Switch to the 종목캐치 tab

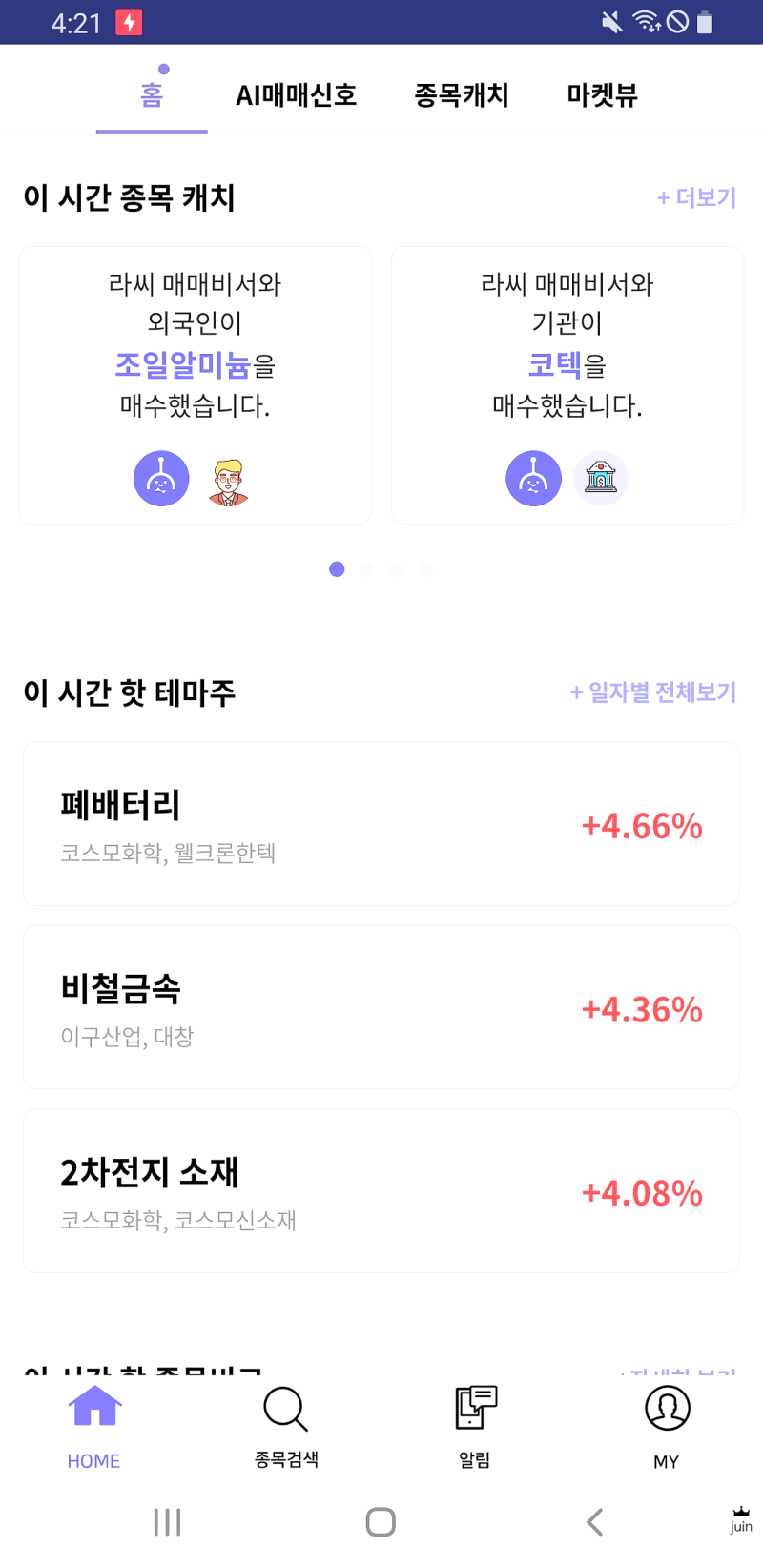coord(462,95)
